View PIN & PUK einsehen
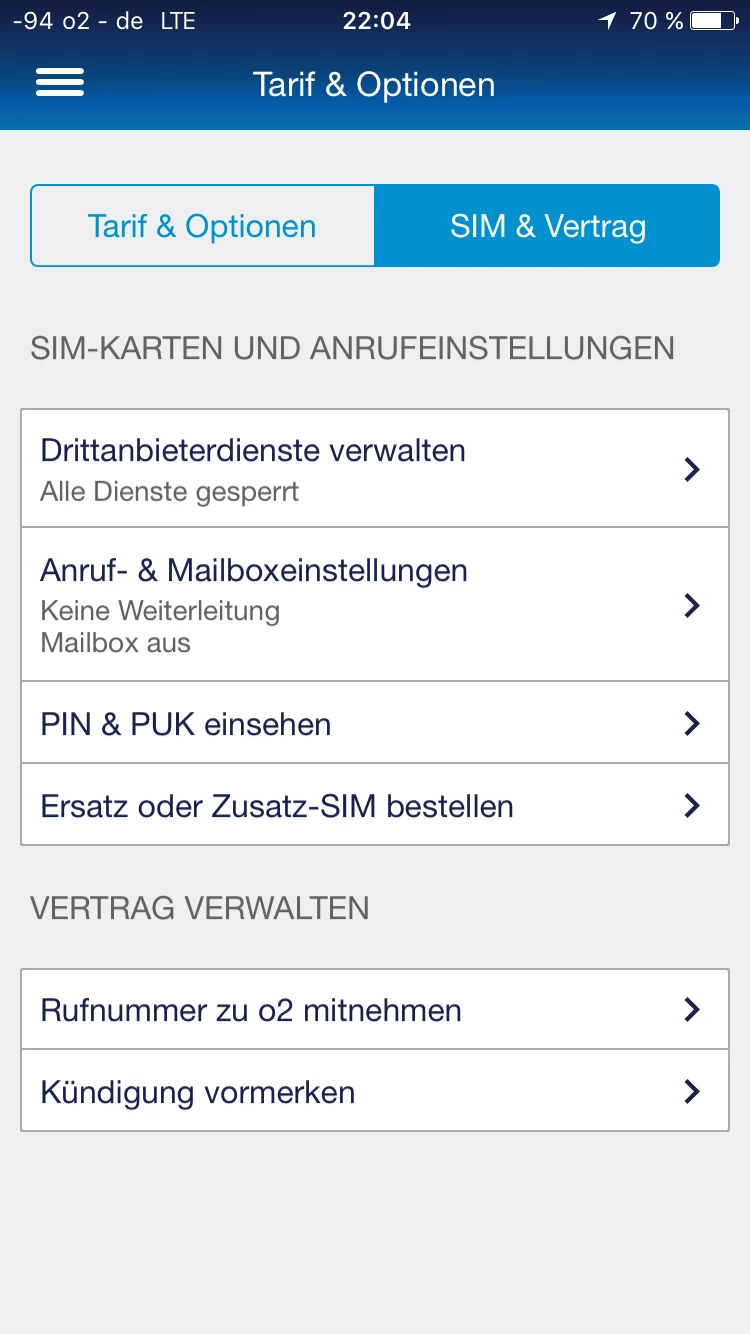 click(x=375, y=723)
